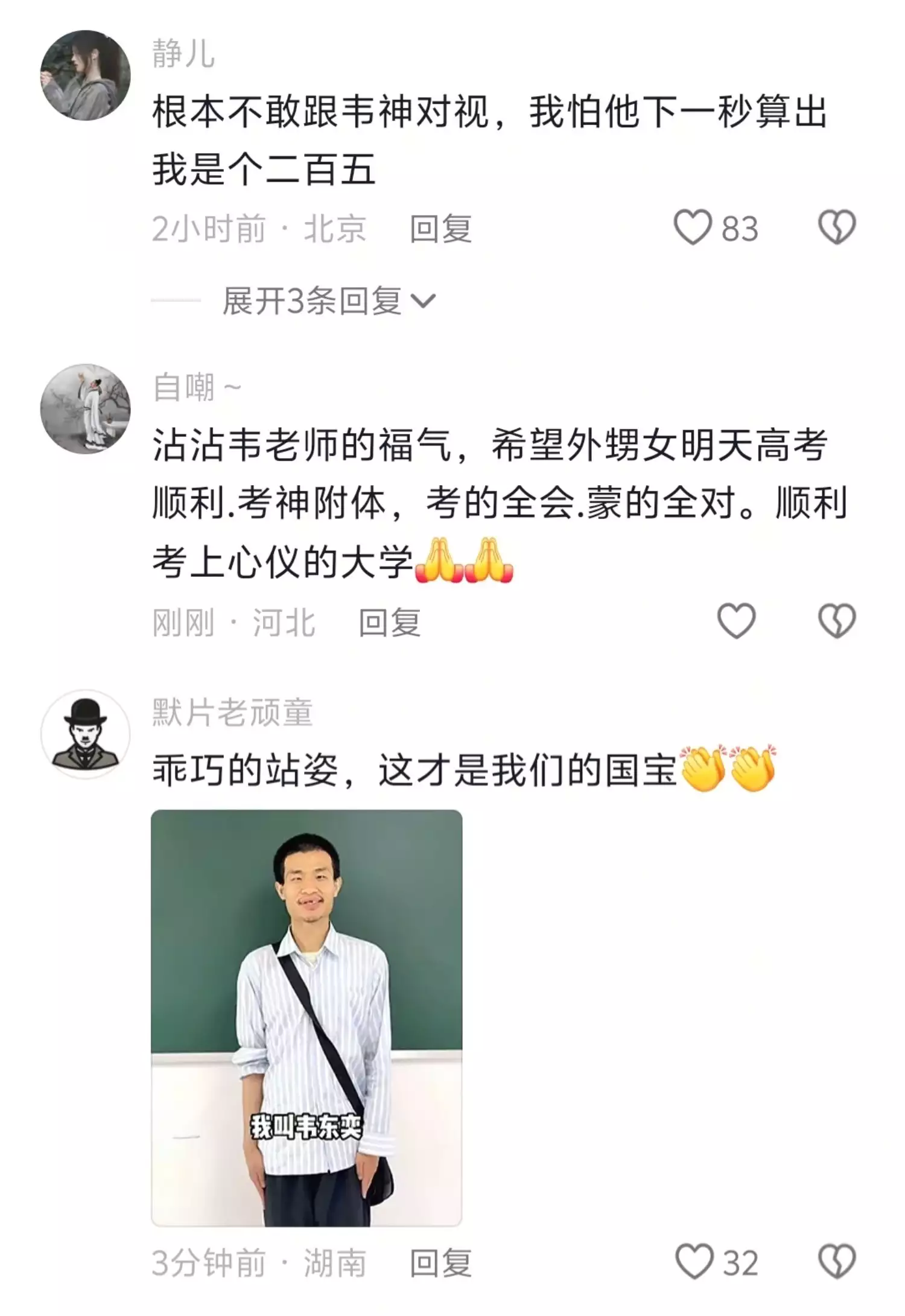Image resolution: width=905 pixels, height=1316 pixels.
Task: Reply to 自嘲~'s comment
Action: [x=390, y=622]
